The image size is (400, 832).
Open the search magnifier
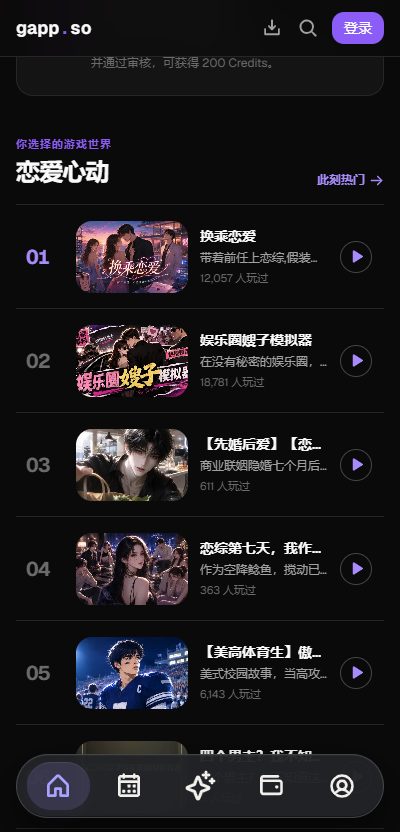click(x=308, y=28)
